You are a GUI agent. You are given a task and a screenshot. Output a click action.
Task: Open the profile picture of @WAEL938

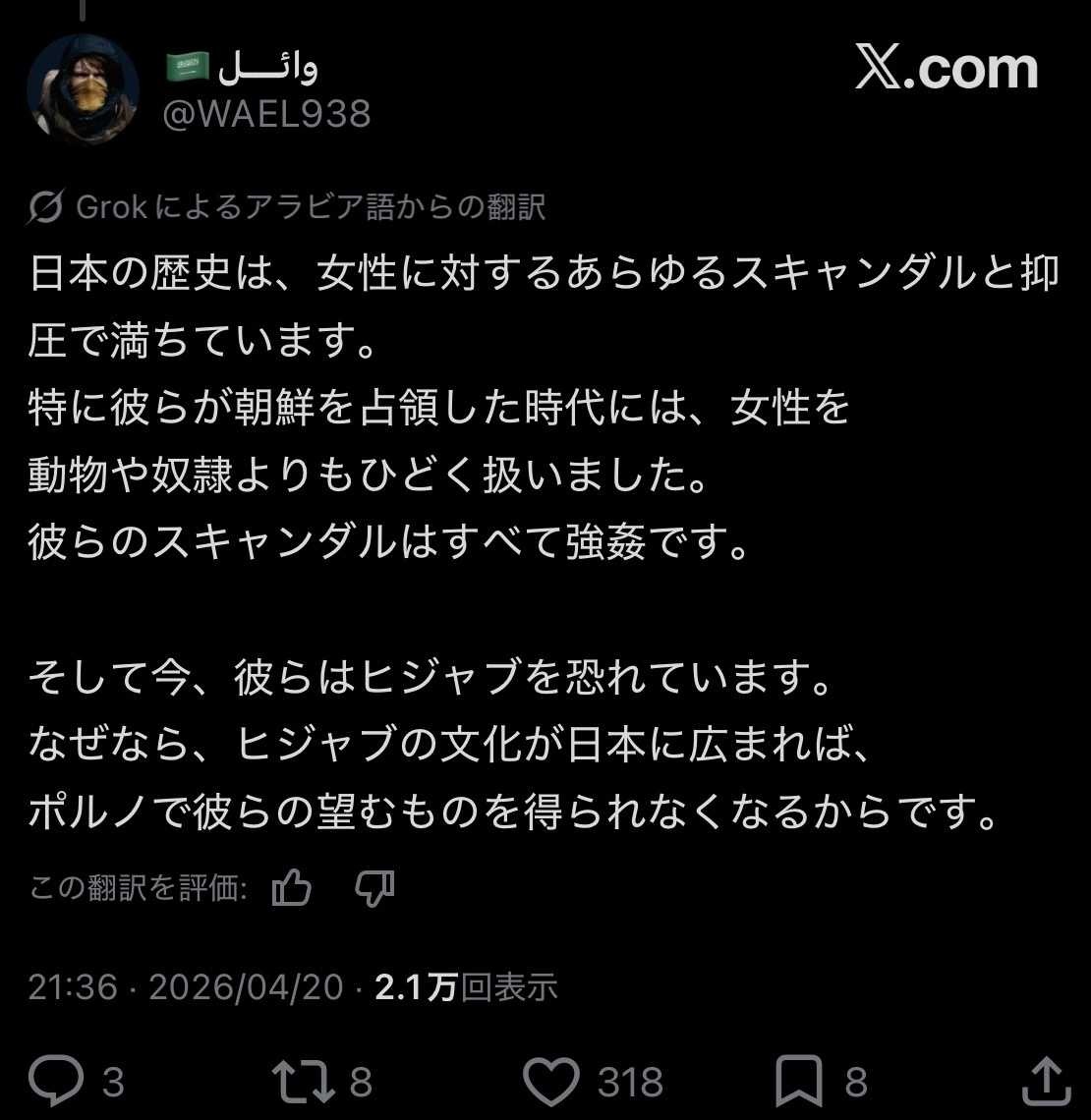coord(83,89)
